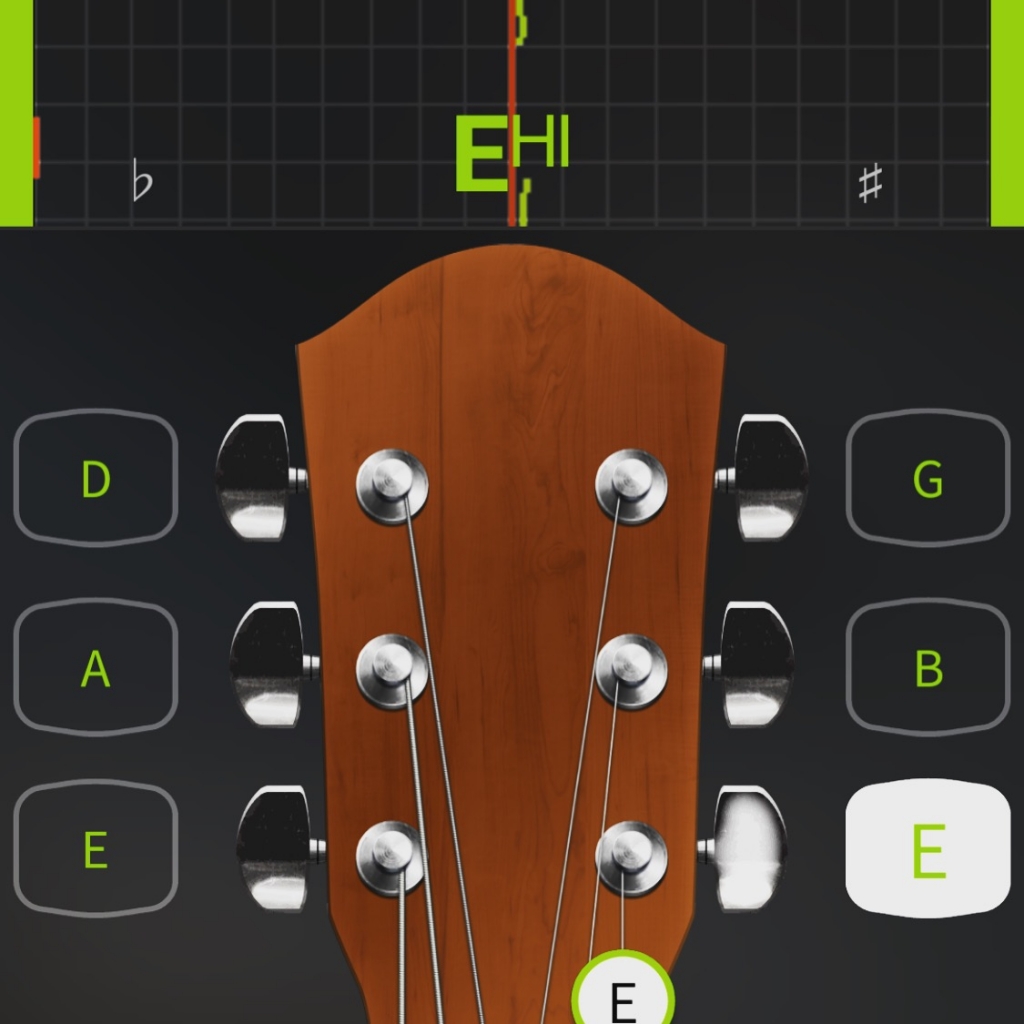1024x1024 pixels.
Task: Tap the highlighted high E string button
Action: pyautogui.click(x=927, y=849)
